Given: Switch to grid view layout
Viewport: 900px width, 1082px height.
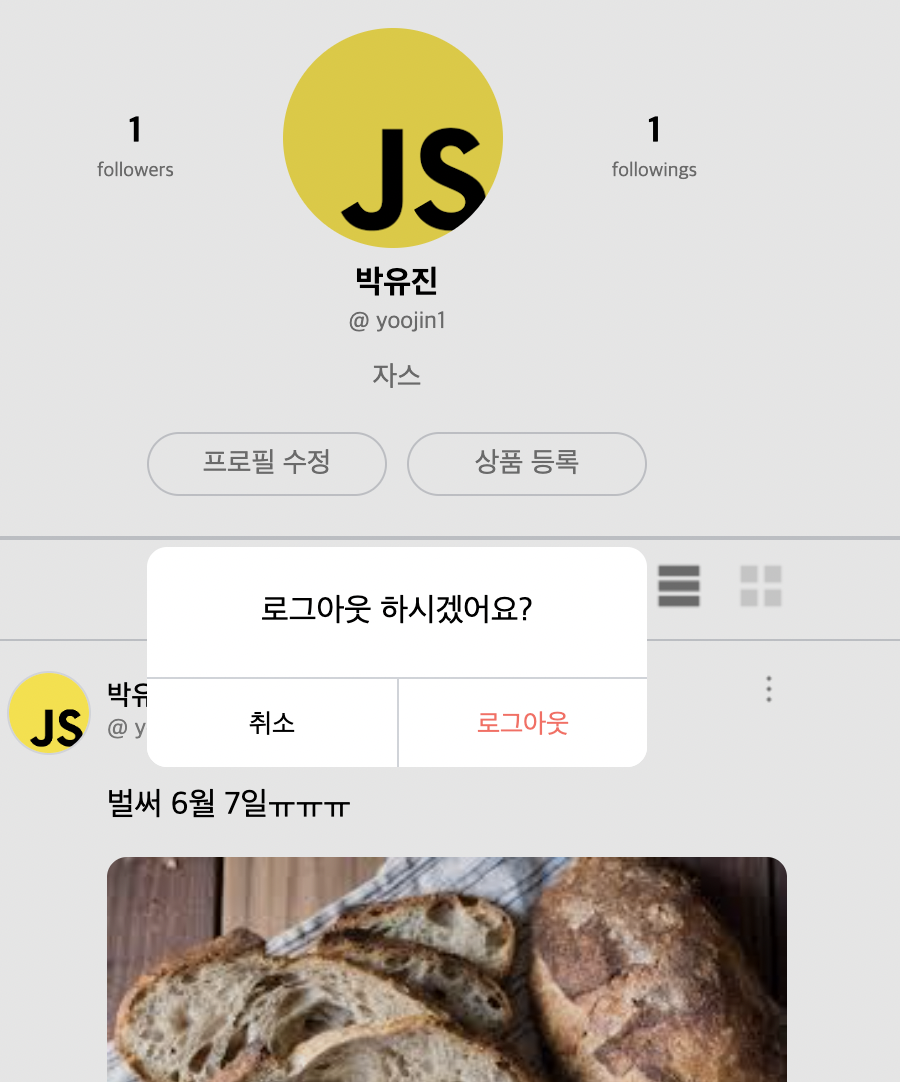Looking at the screenshot, I should pos(761,586).
